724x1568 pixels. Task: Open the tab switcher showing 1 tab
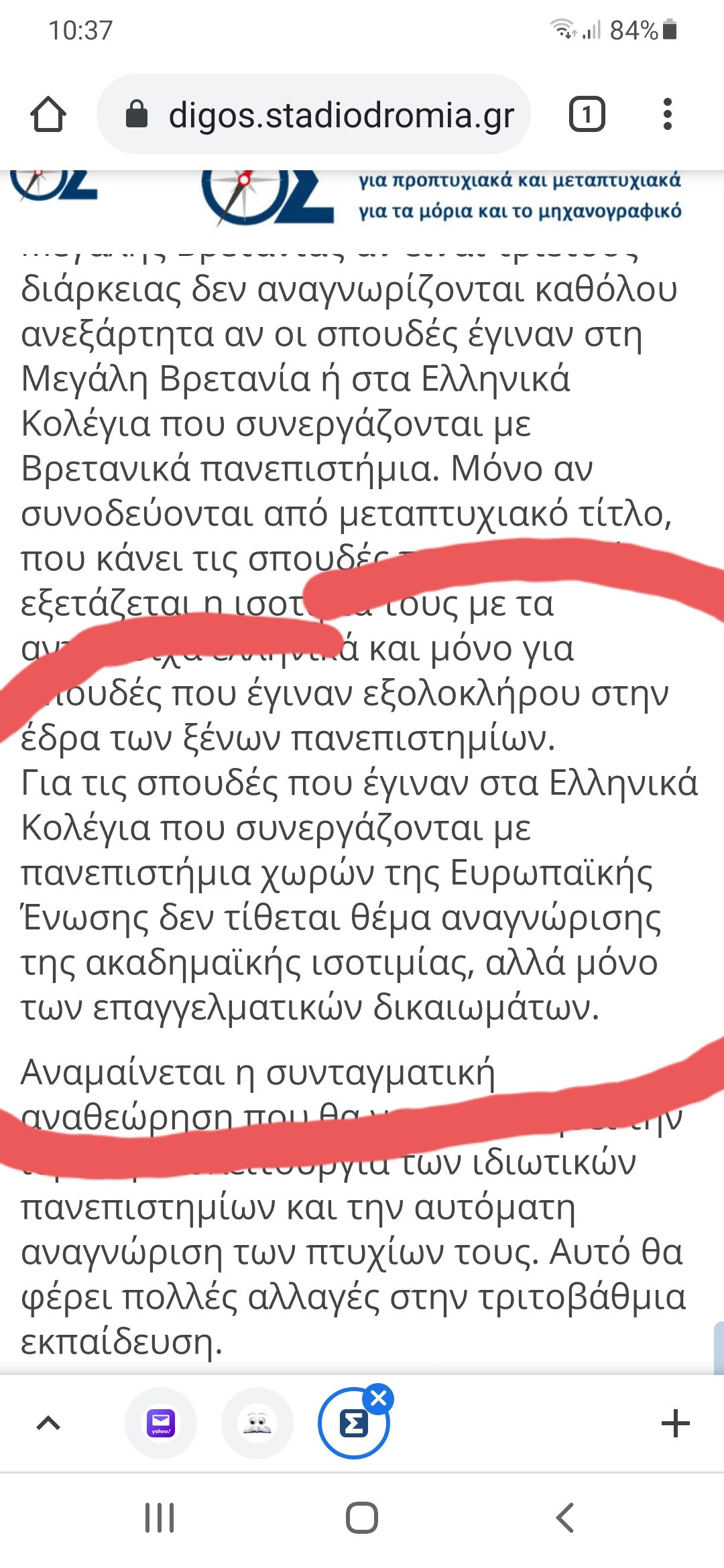[x=587, y=114]
